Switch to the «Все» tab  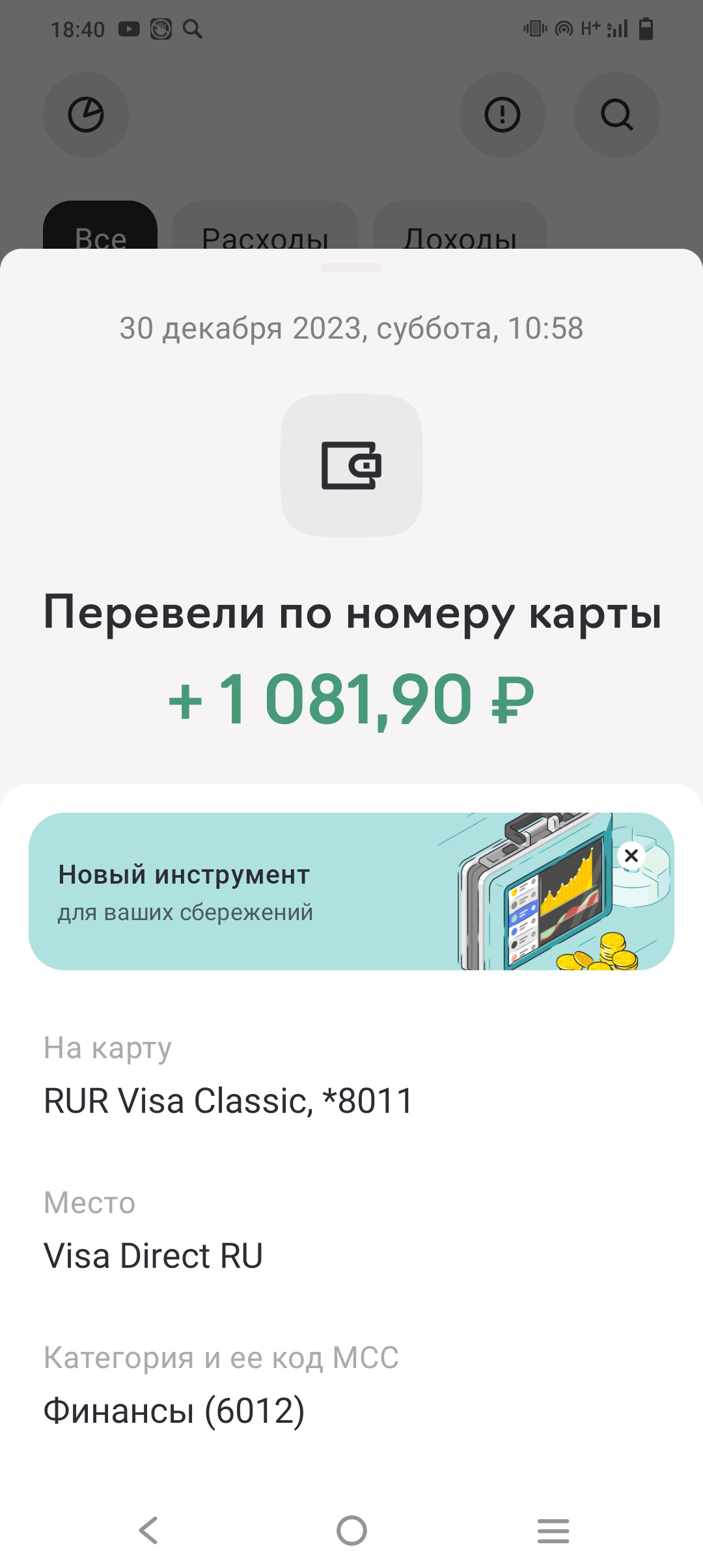coord(100,225)
